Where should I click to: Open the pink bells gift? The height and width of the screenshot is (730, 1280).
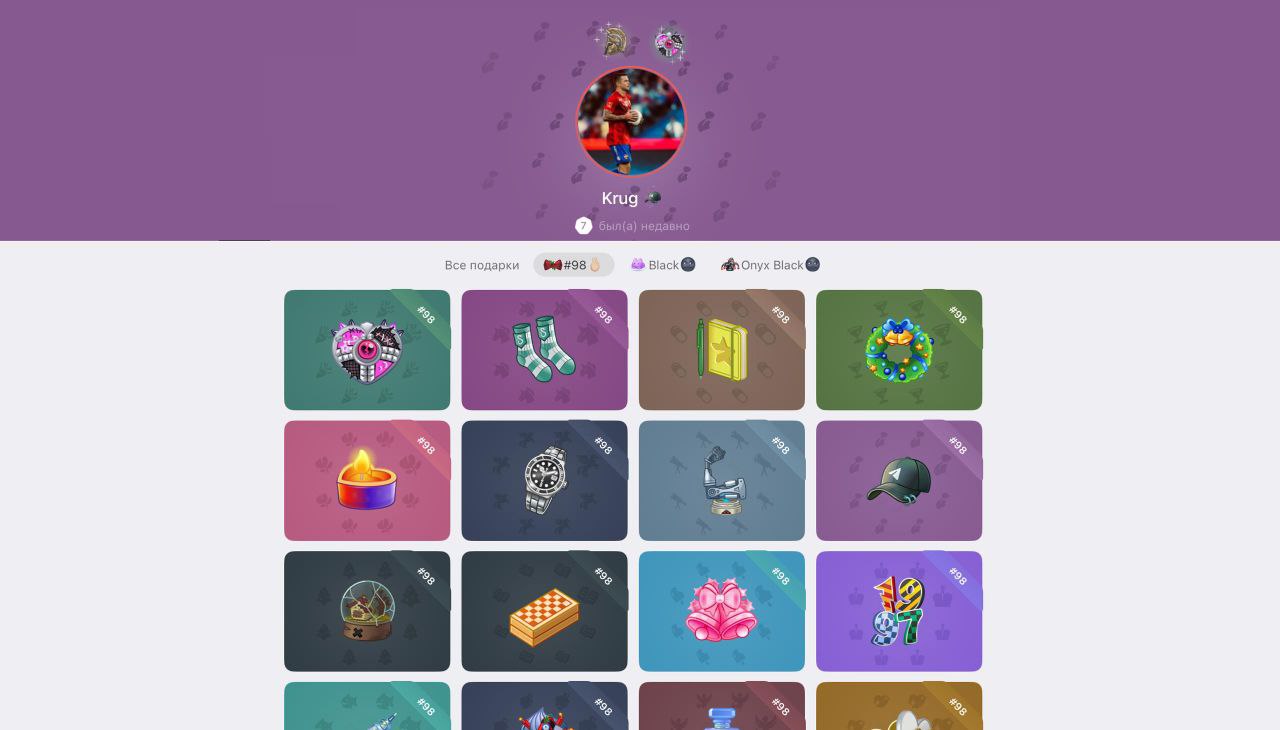tap(721, 611)
